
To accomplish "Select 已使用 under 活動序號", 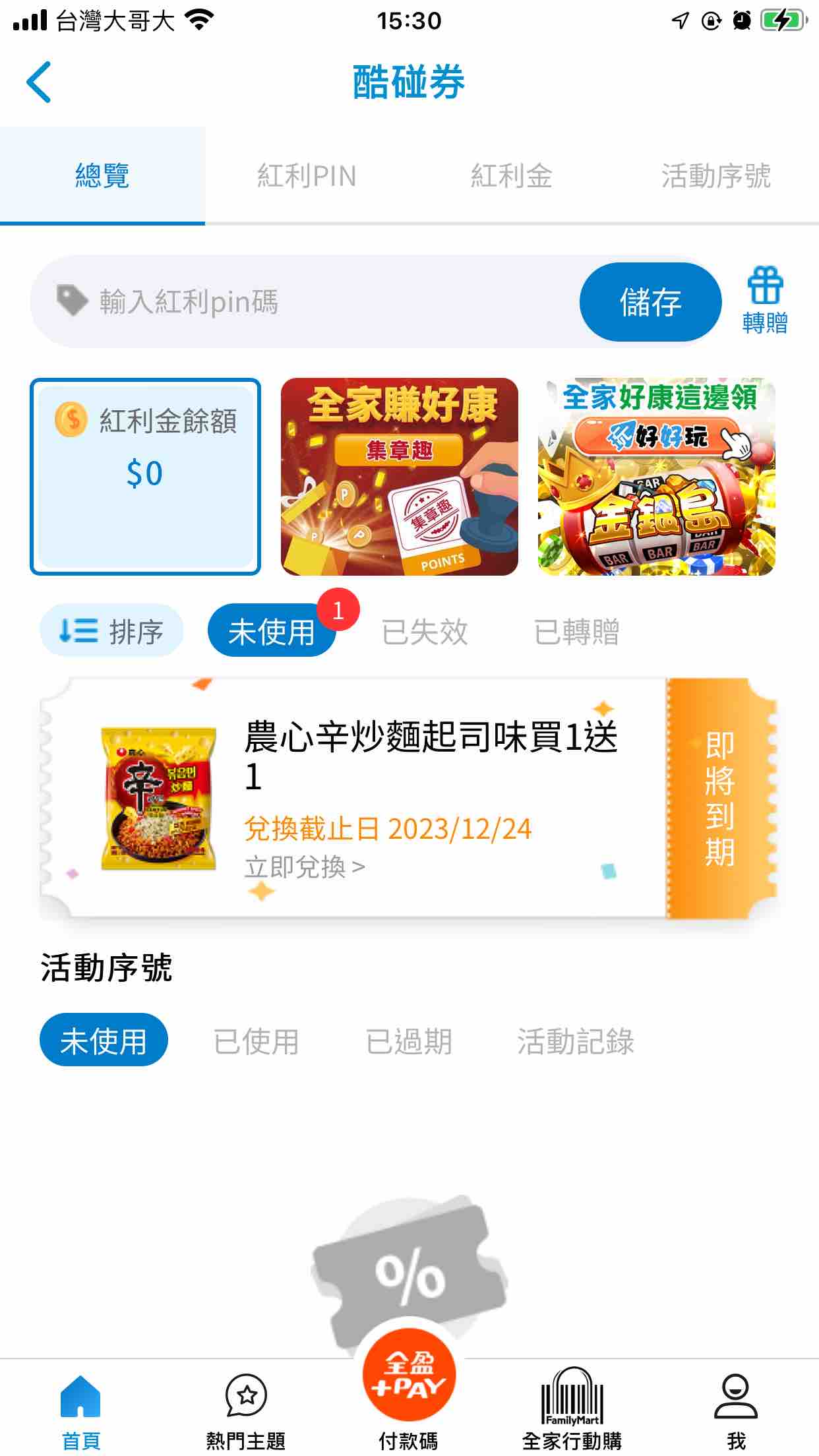I will (x=257, y=1041).
